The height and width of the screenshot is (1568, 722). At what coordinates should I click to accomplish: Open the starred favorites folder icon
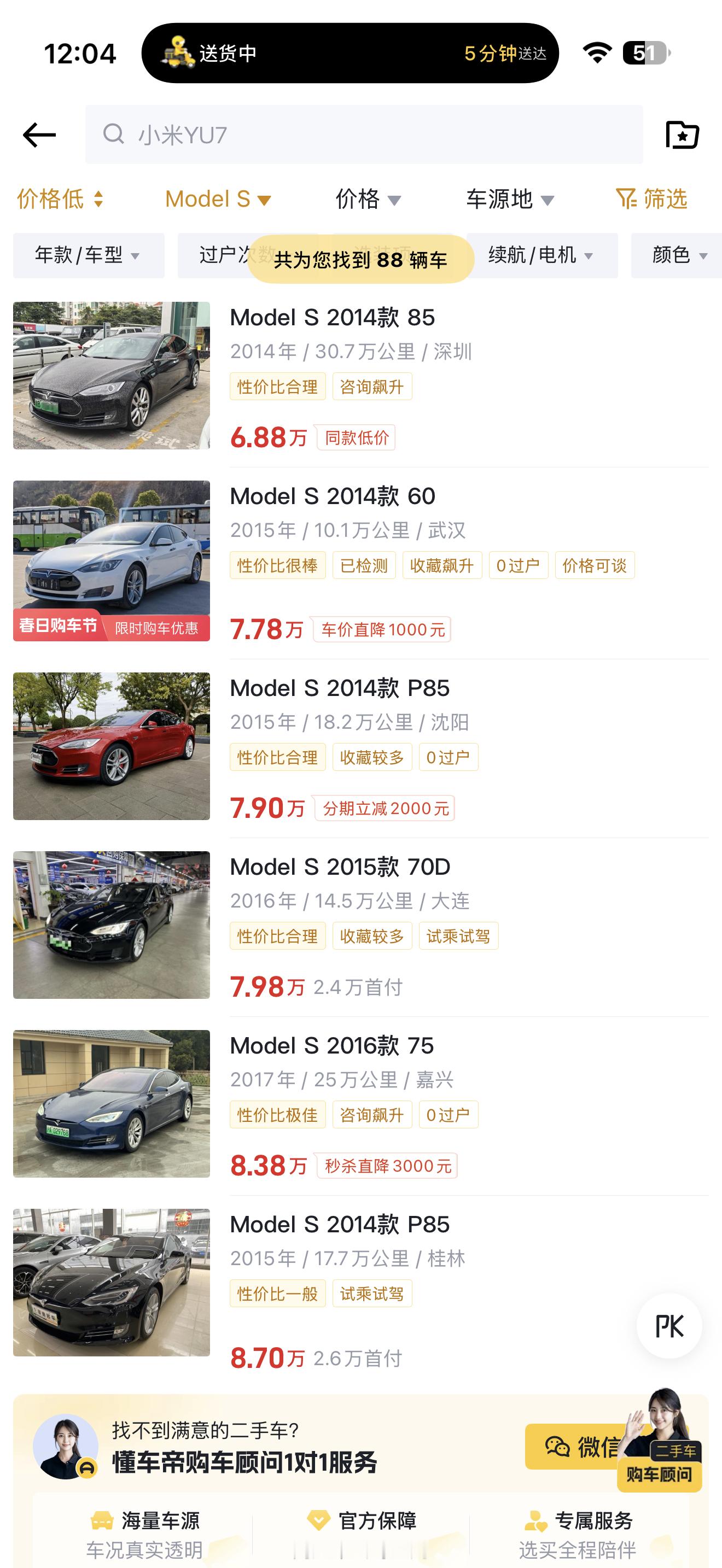coord(682,134)
